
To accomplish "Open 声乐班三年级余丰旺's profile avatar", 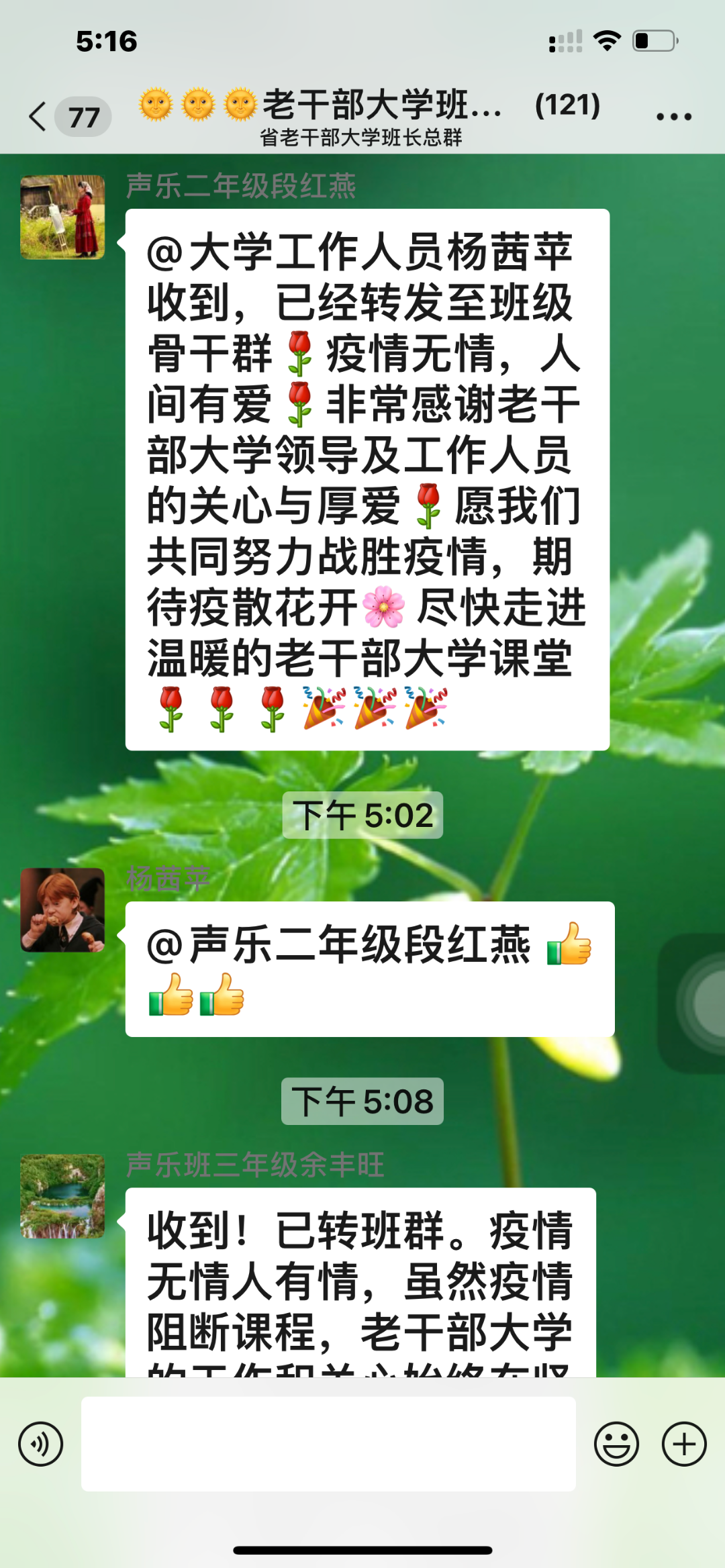I will (x=62, y=1196).
